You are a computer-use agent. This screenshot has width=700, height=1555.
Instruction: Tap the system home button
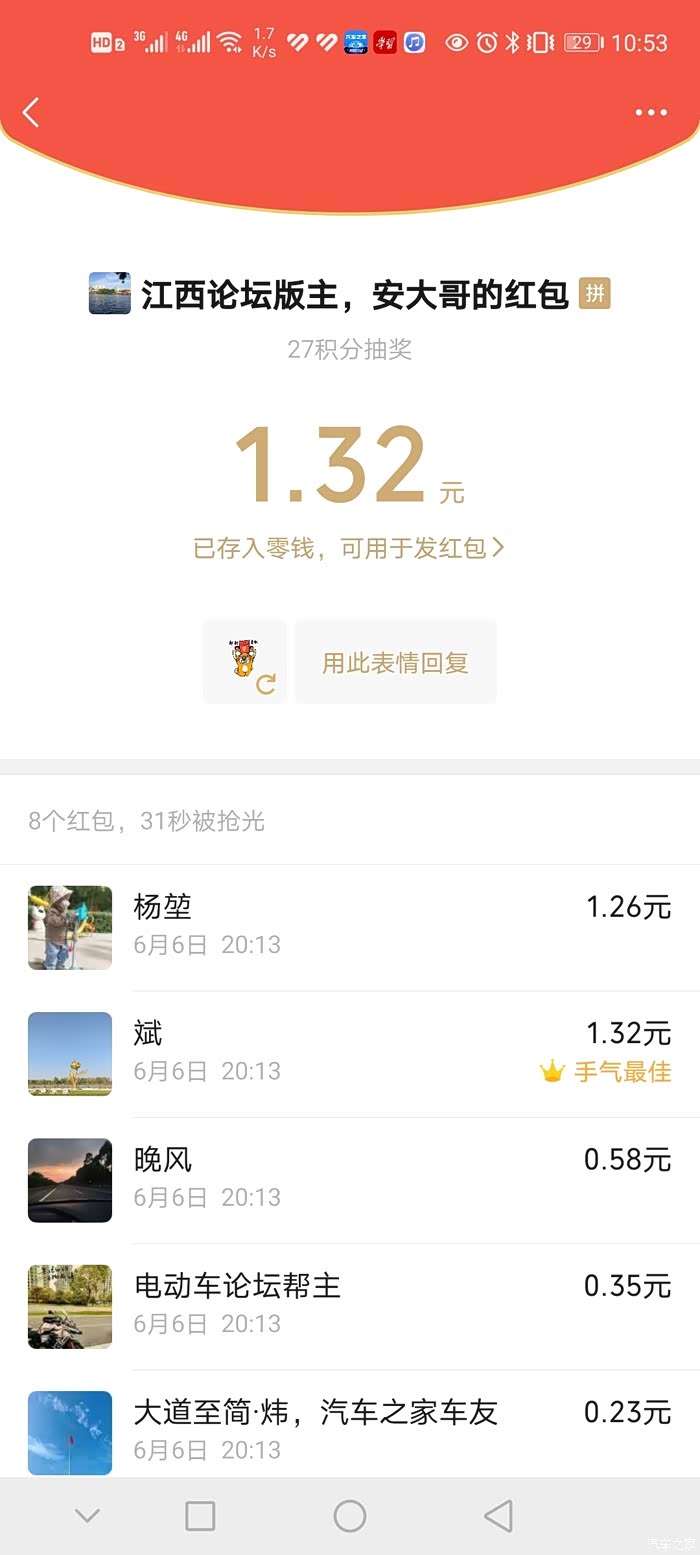pos(350,1516)
